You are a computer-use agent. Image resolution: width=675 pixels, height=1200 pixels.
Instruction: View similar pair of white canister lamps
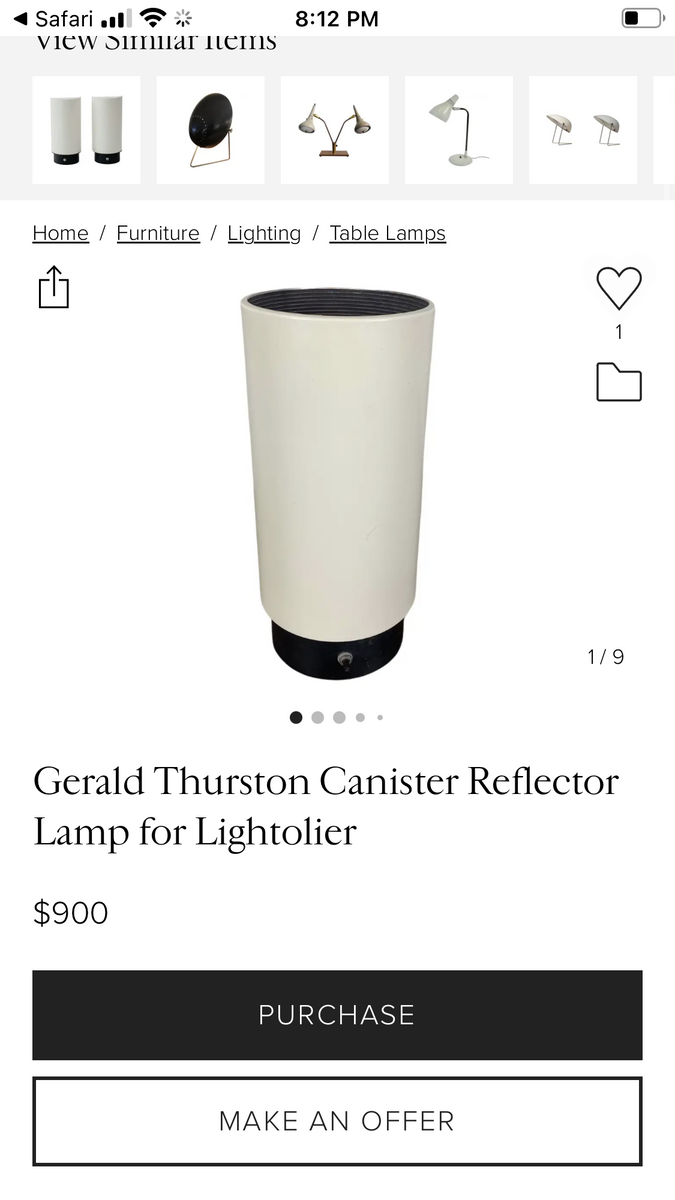pyautogui.click(x=86, y=130)
